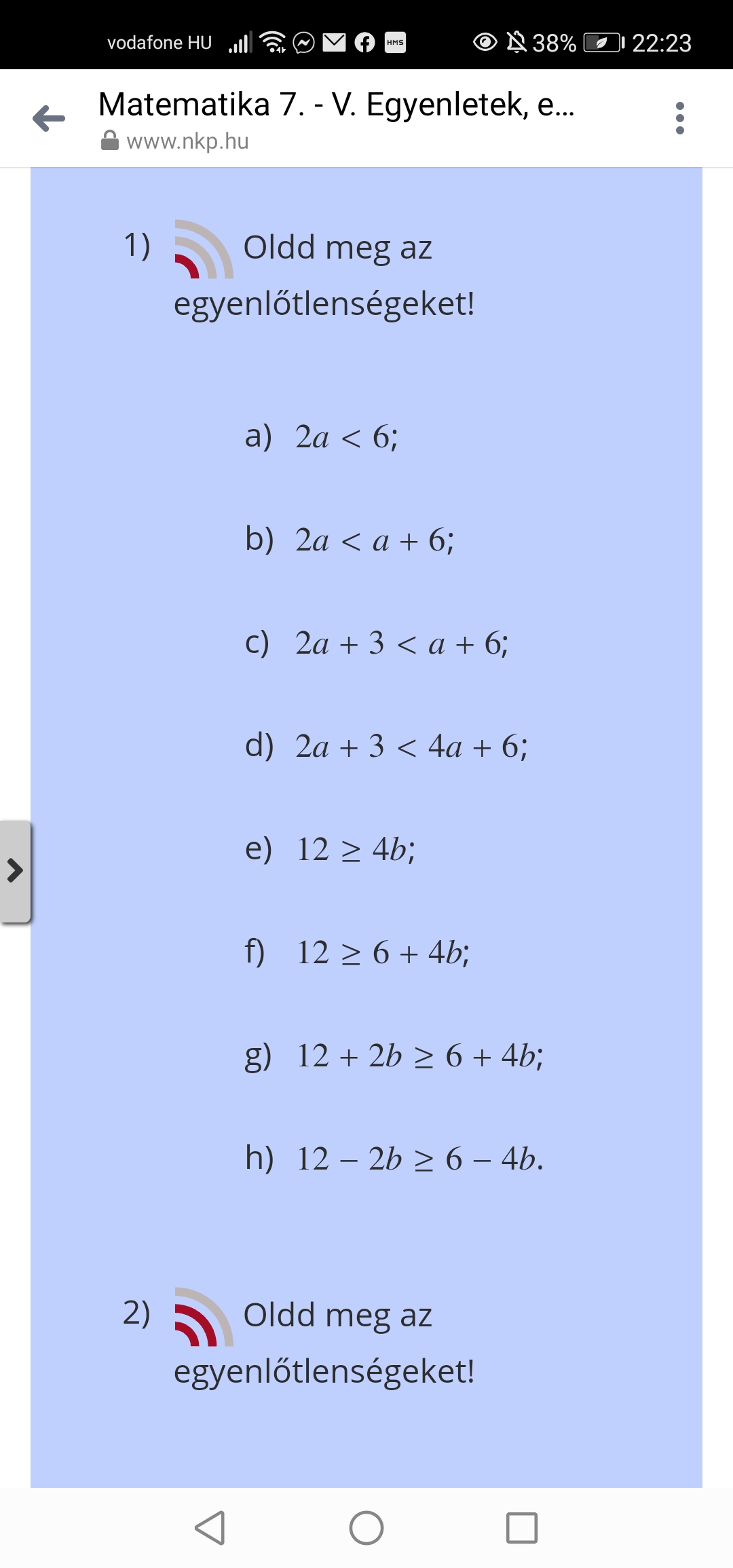Screen dimensions: 733x1568
Task: Expand the side panel chevron tab
Action: pyautogui.click(x=15, y=871)
